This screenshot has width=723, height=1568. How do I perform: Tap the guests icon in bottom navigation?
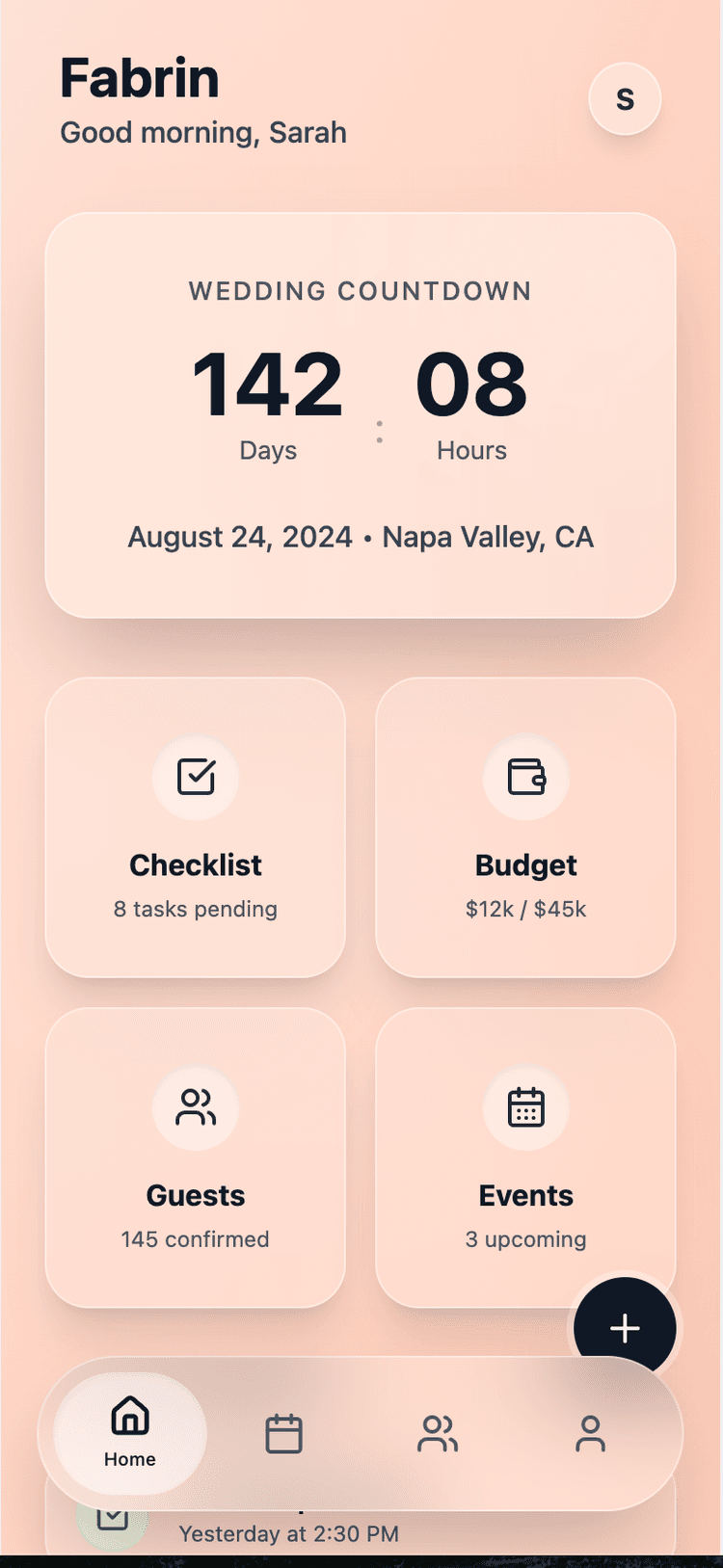point(438,1433)
